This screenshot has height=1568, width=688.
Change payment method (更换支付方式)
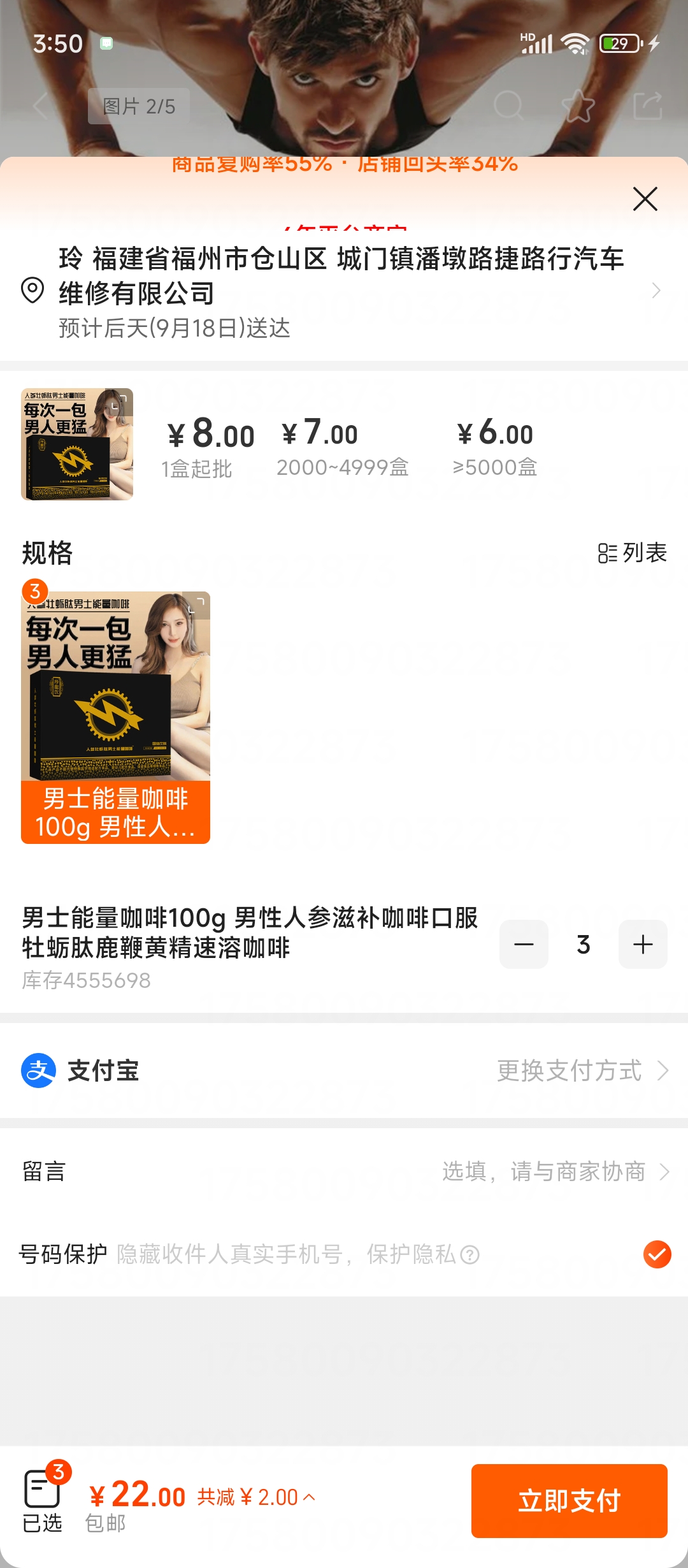point(582,1071)
